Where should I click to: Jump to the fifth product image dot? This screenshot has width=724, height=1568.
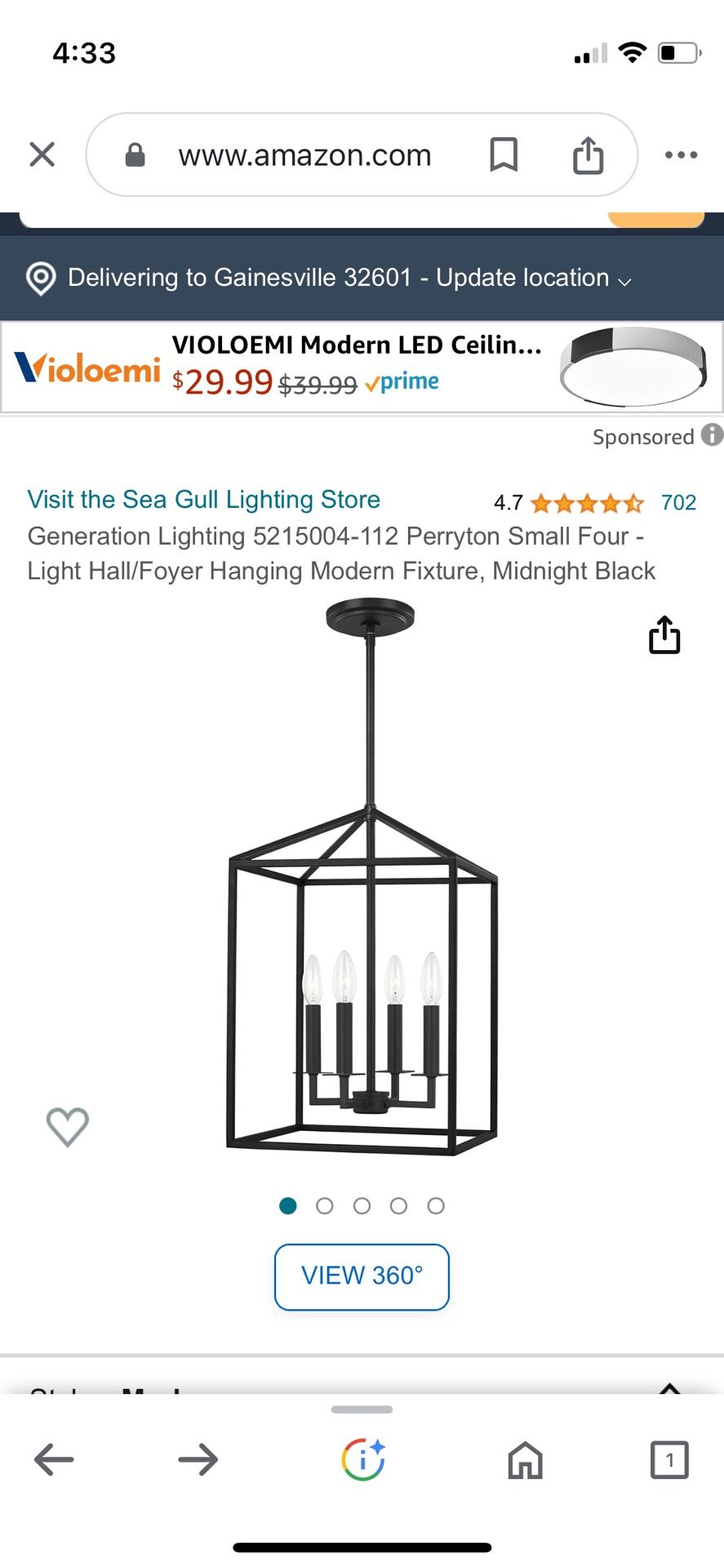436,1206
